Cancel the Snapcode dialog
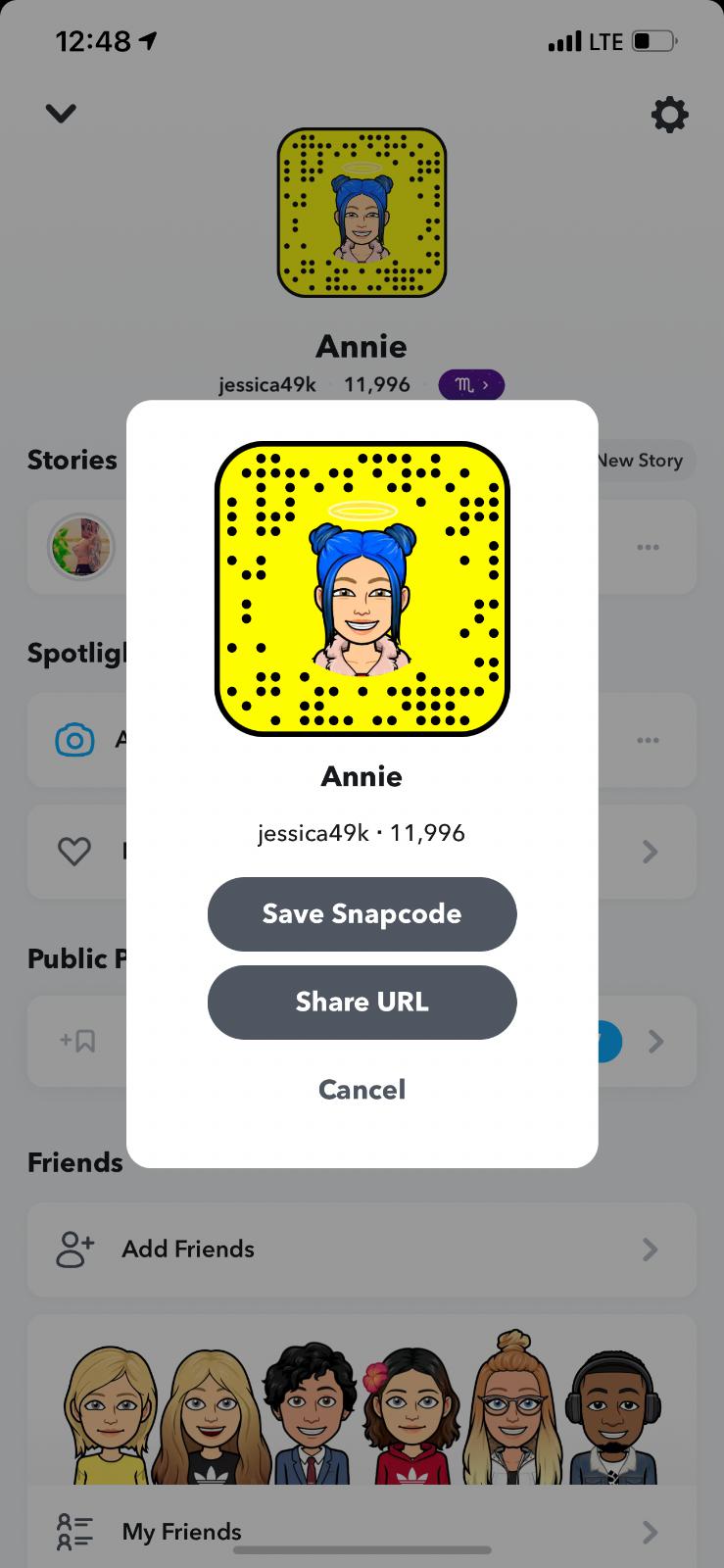The image size is (724, 1568). pos(362,1089)
